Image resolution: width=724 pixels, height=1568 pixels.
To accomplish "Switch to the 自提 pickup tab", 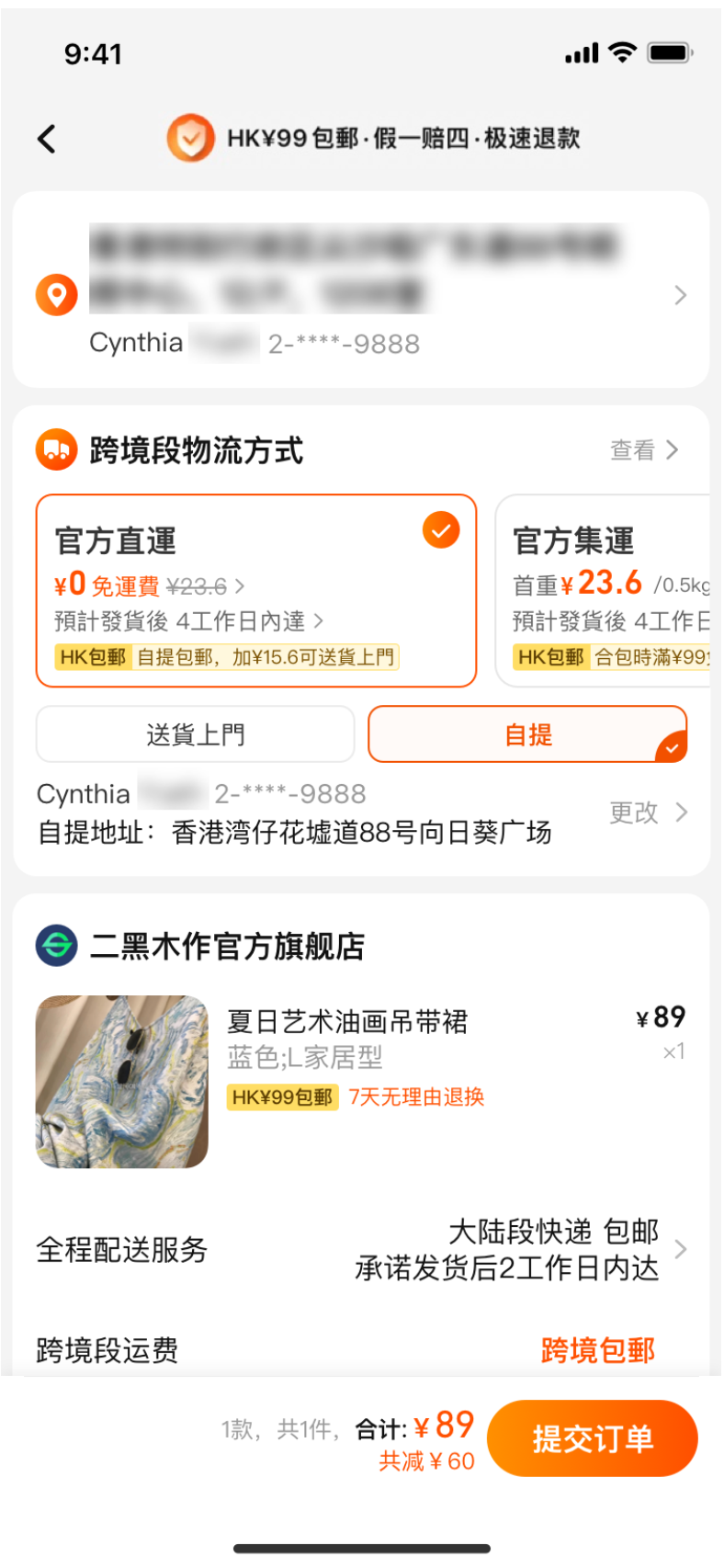I will tap(528, 734).
